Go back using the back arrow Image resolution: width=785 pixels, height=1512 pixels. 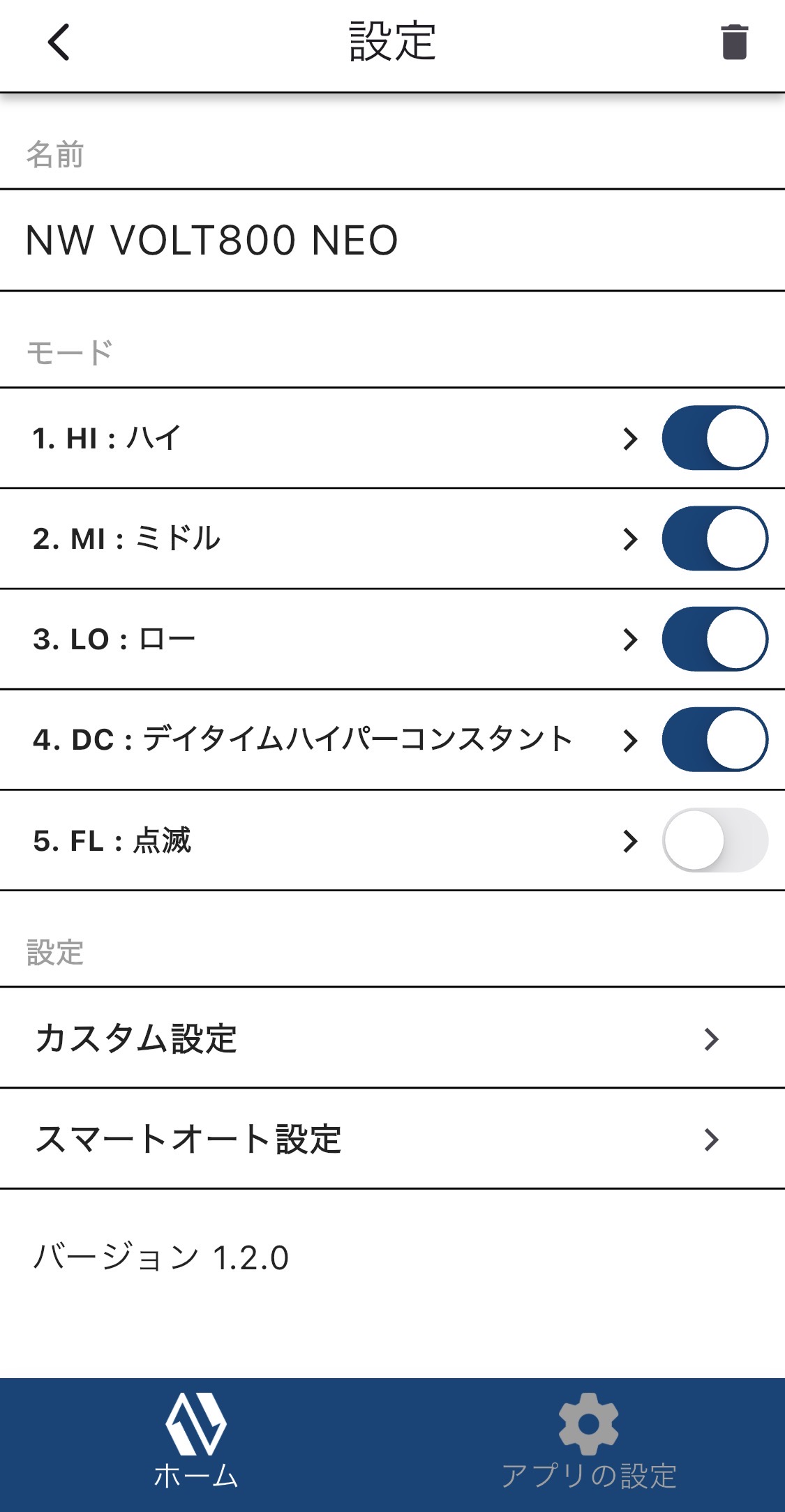(59, 42)
